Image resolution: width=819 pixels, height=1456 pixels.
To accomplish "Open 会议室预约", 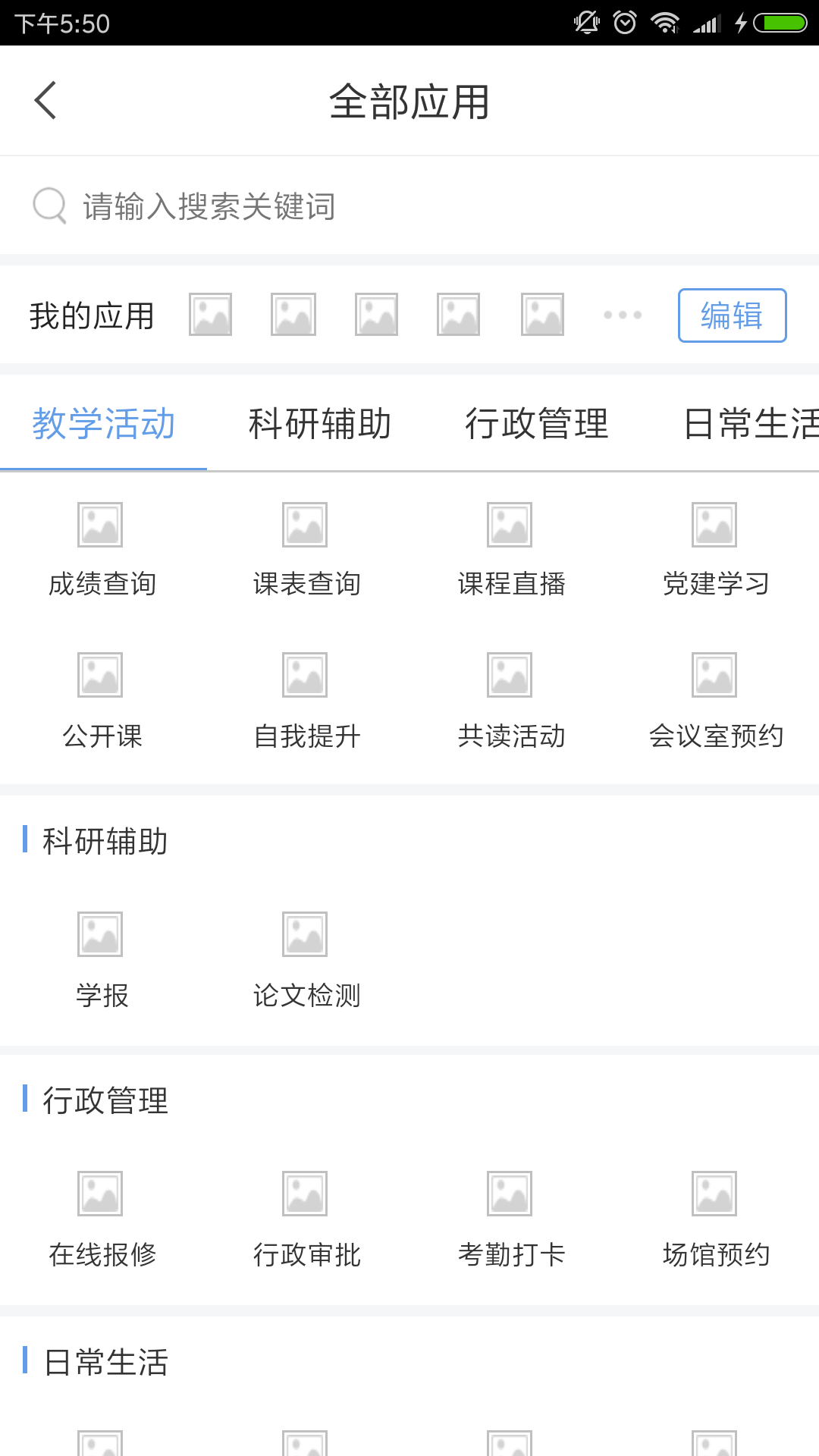I will (717, 701).
